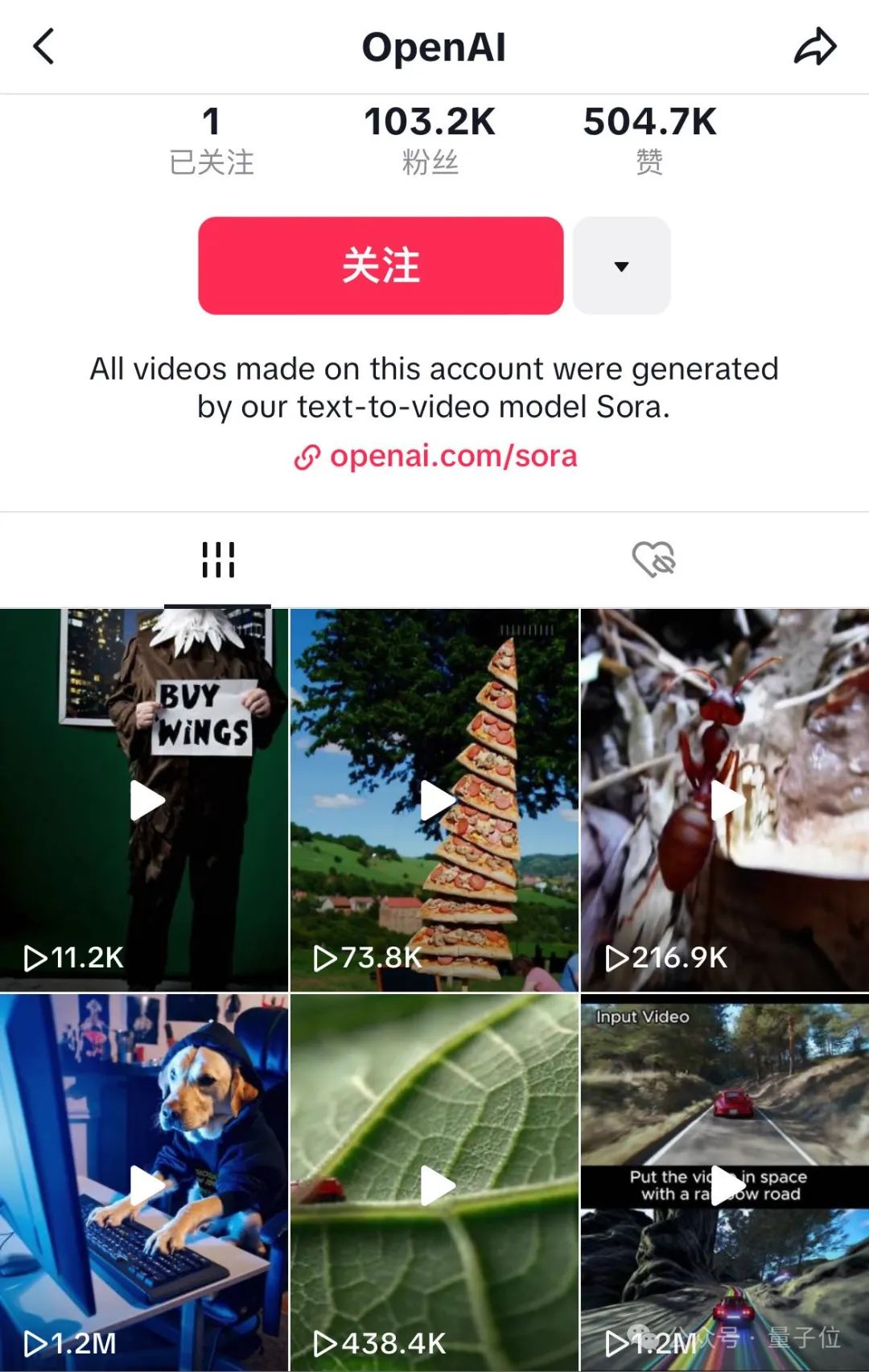
Task: Go back using the top-left arrow
Action: [x=44, y=47]
